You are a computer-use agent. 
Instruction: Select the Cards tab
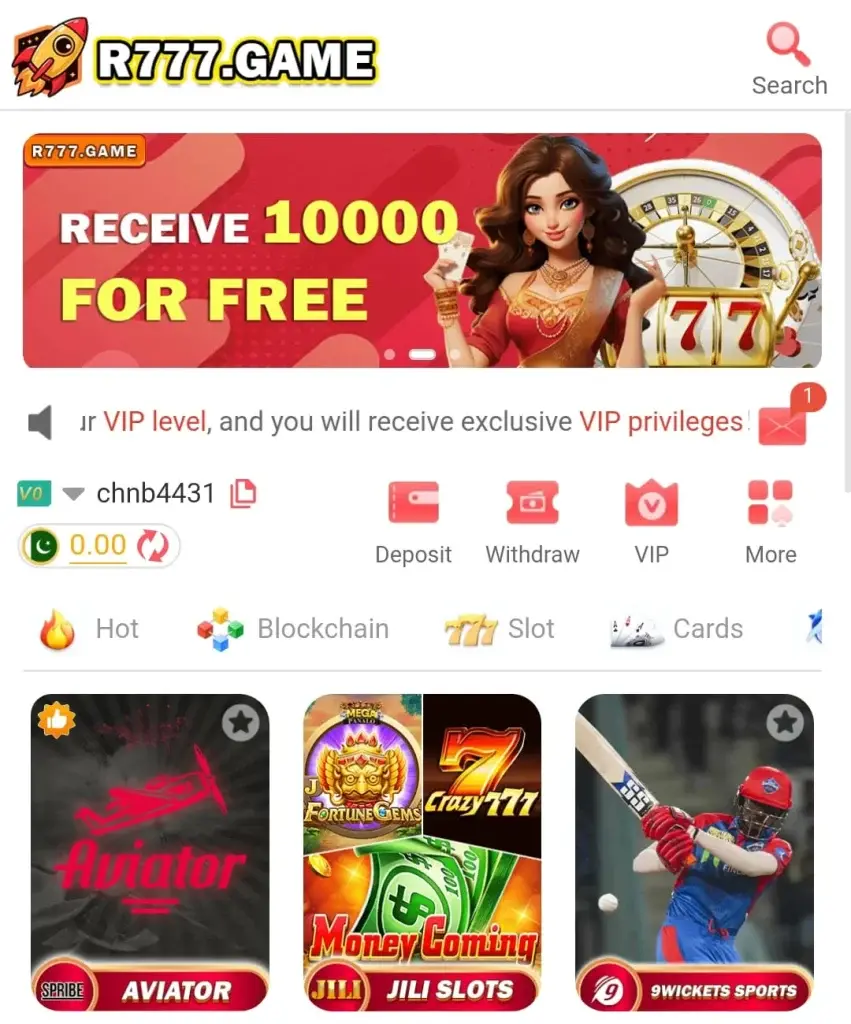coord(677,629)
